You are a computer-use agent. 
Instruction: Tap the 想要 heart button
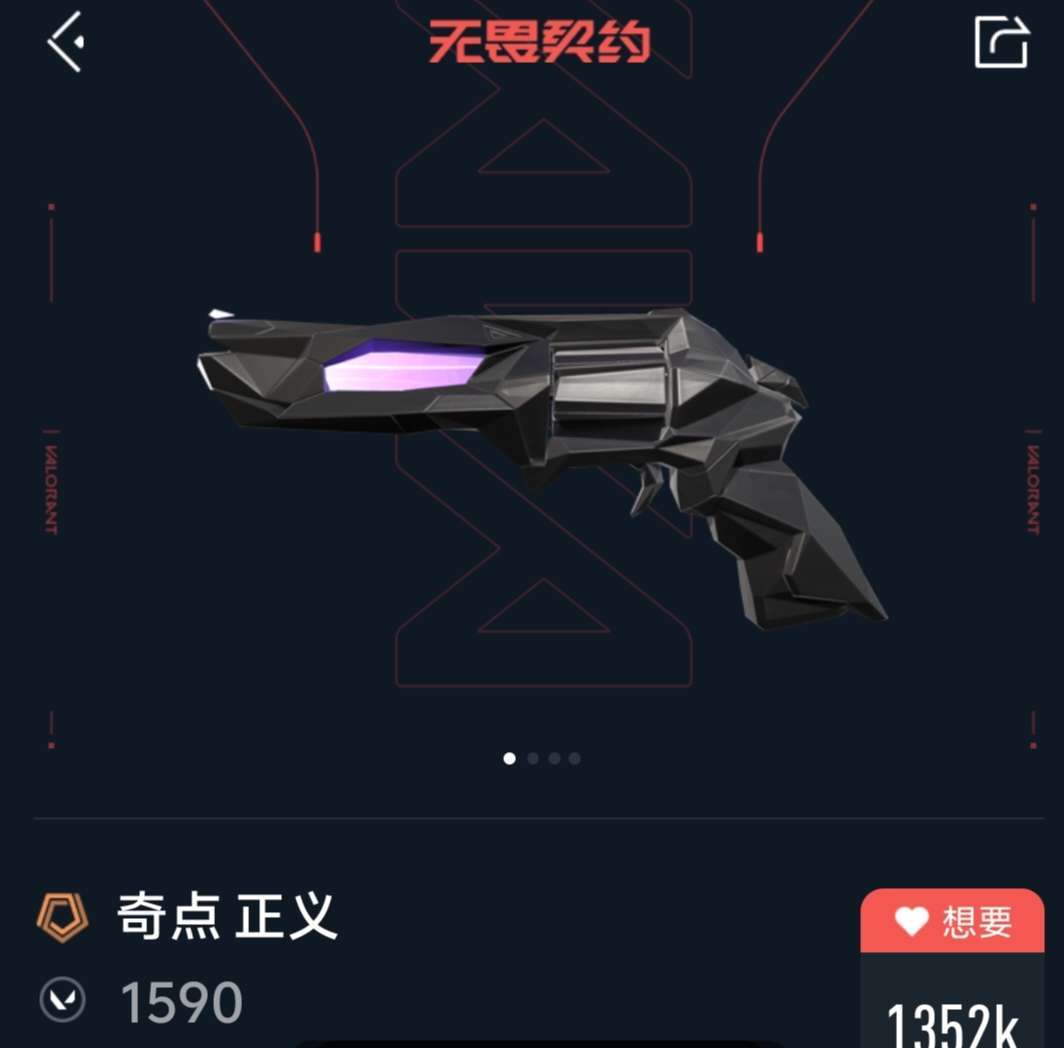tap(952, 921)
